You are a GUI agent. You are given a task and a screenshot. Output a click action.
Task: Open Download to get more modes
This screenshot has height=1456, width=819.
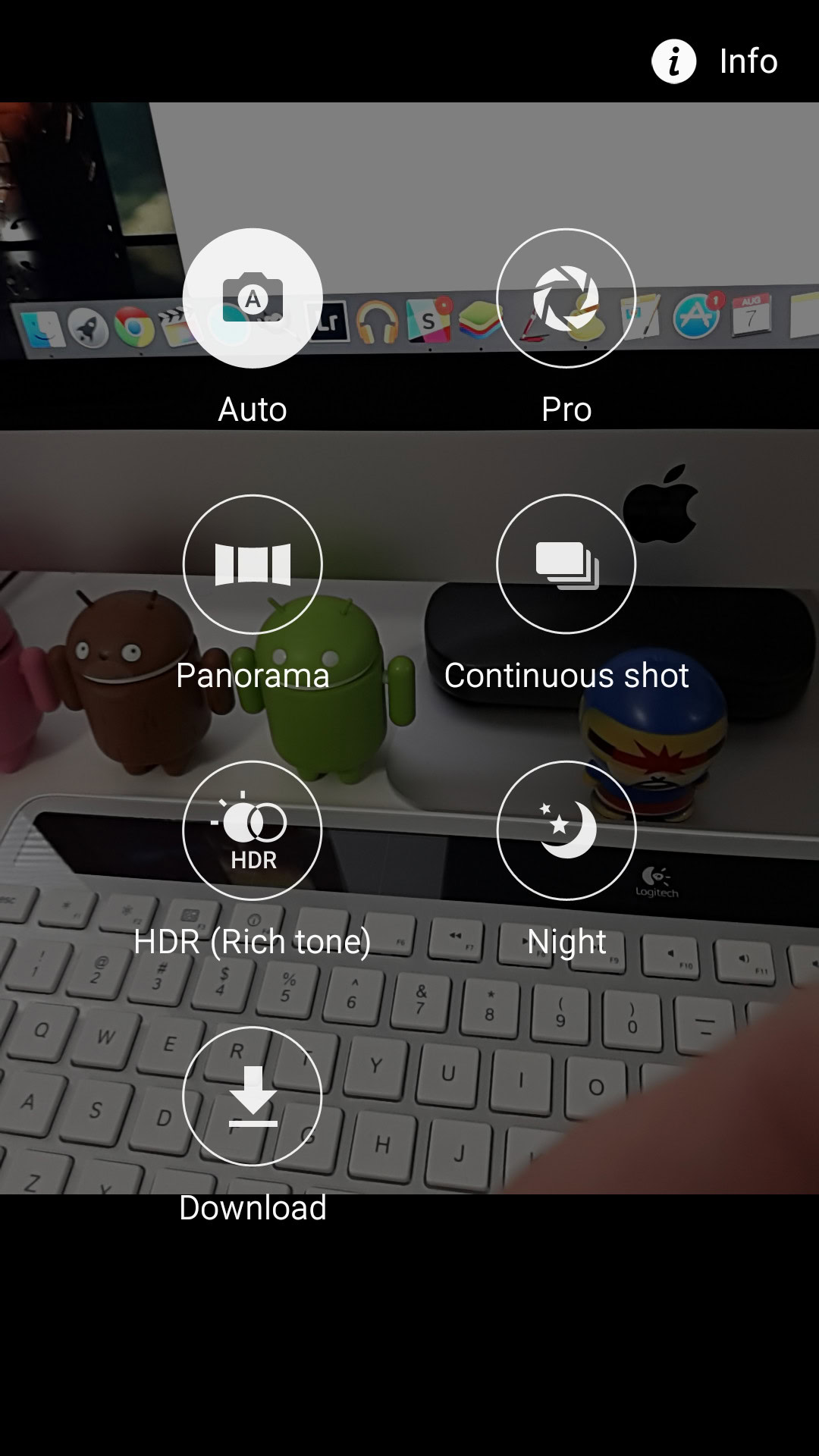[x=253, y=1097]
